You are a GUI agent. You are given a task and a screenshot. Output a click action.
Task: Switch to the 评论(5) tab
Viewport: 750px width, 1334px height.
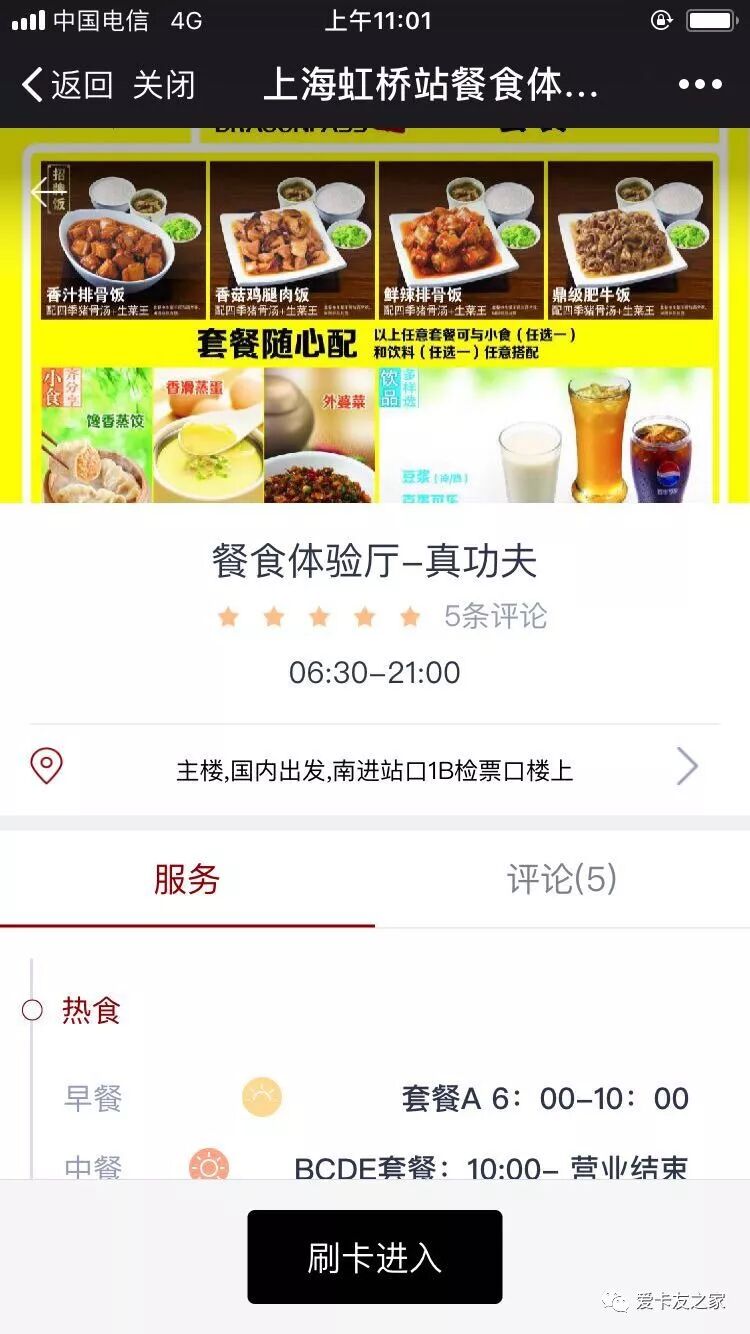point(562,879)
